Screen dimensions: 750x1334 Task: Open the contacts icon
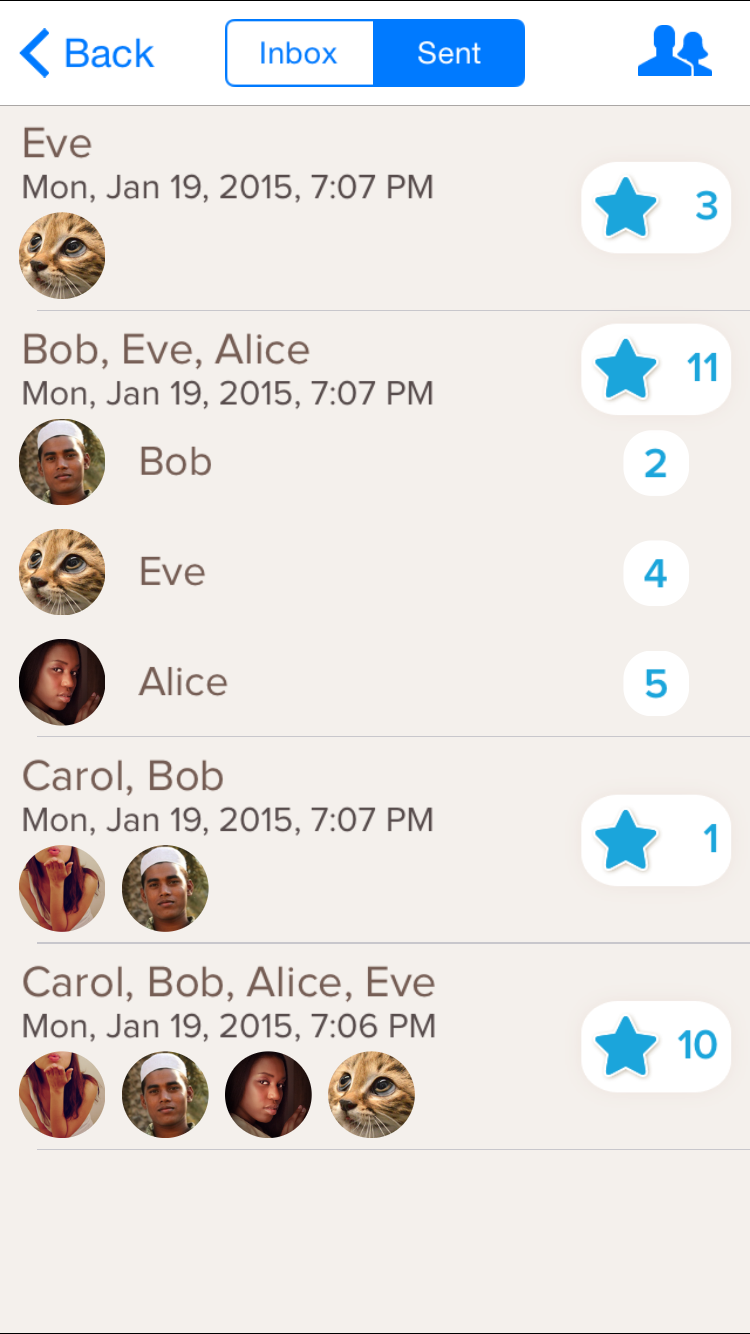click(x=675, y=52)
